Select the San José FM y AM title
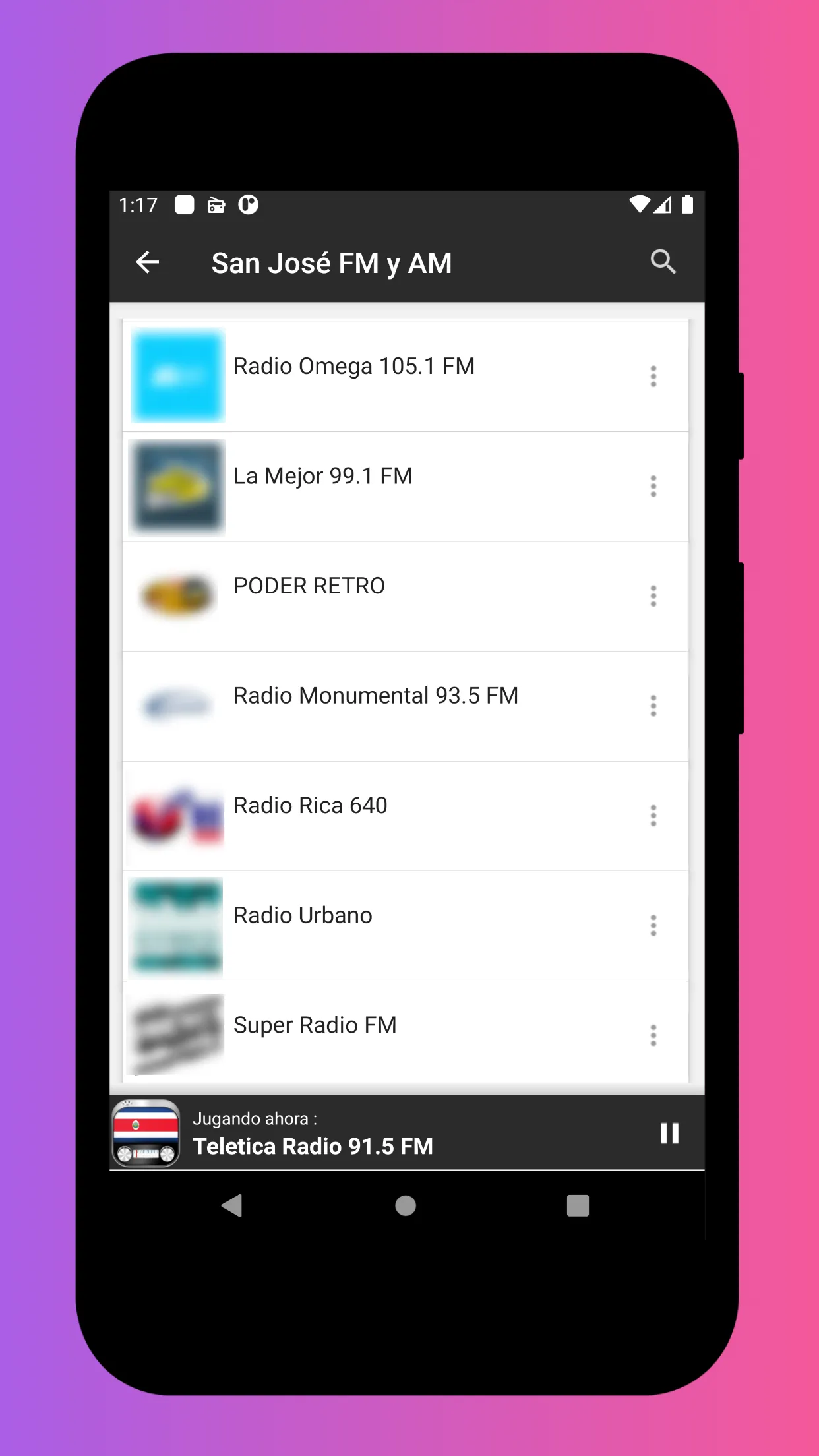The height and width of the screenshot is (1456, 819). [x=332, y=262]
